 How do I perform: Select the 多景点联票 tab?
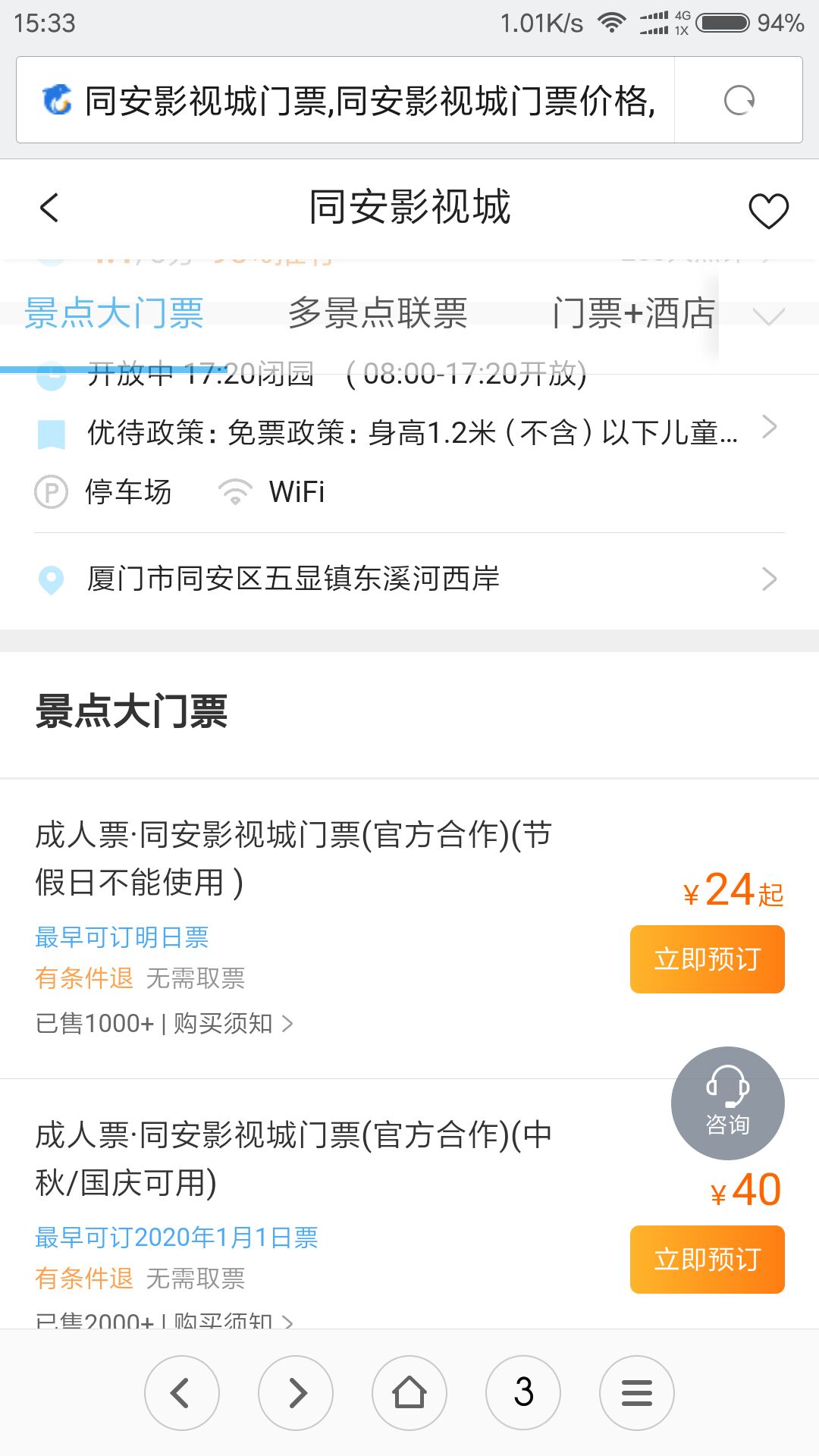tap(378, 313)
